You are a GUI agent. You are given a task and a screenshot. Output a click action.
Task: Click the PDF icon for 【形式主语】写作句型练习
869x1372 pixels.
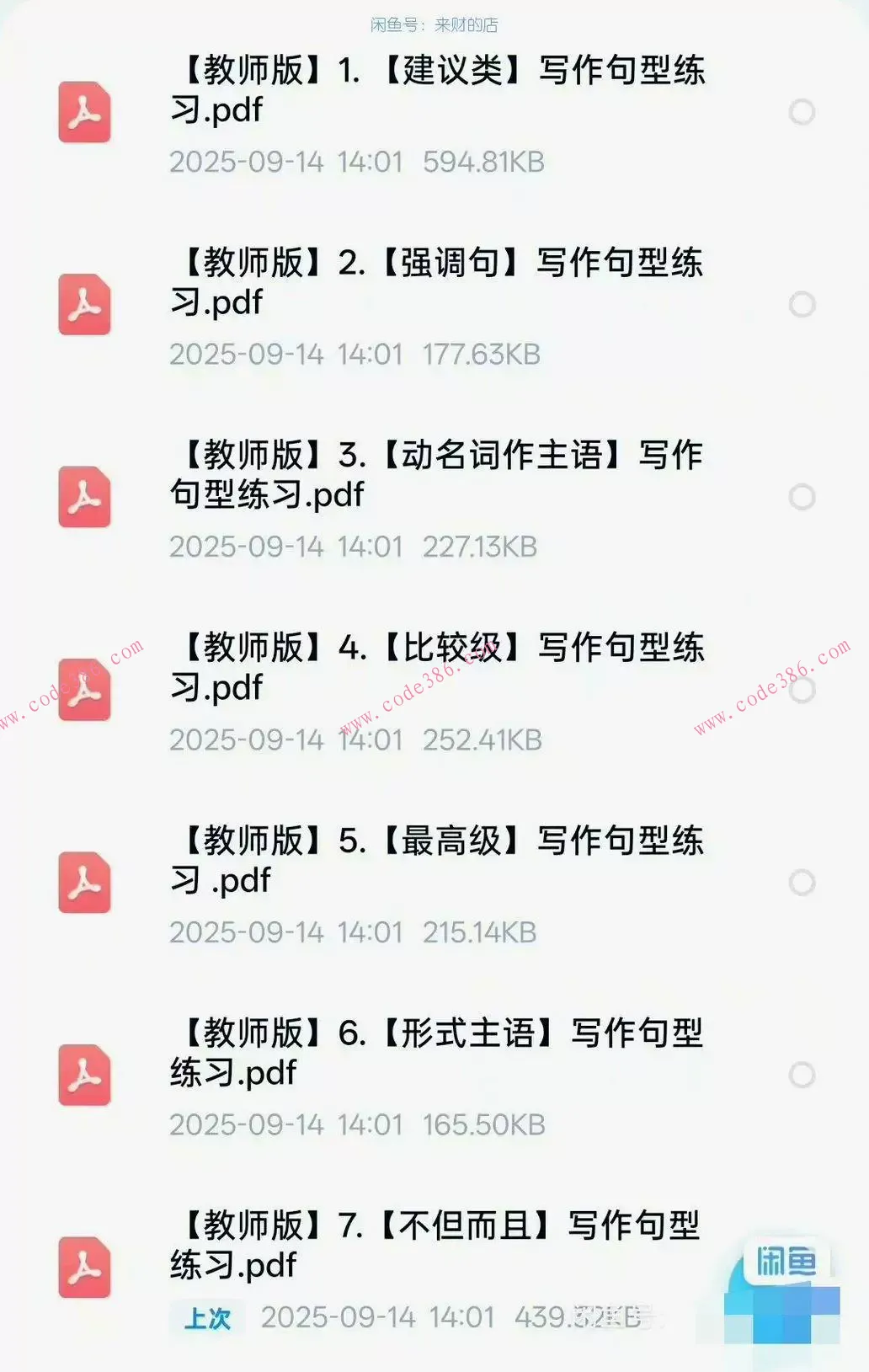(x=83, y=1076)
